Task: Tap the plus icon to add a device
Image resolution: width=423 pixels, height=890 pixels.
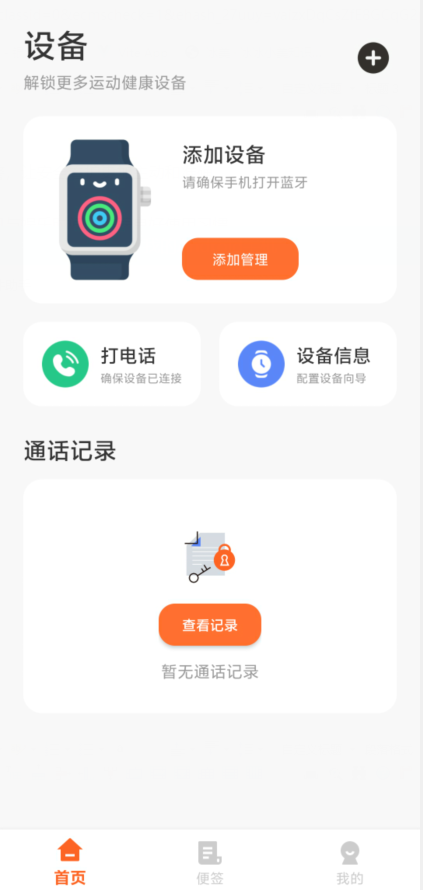Action: (x=373, y=58)
